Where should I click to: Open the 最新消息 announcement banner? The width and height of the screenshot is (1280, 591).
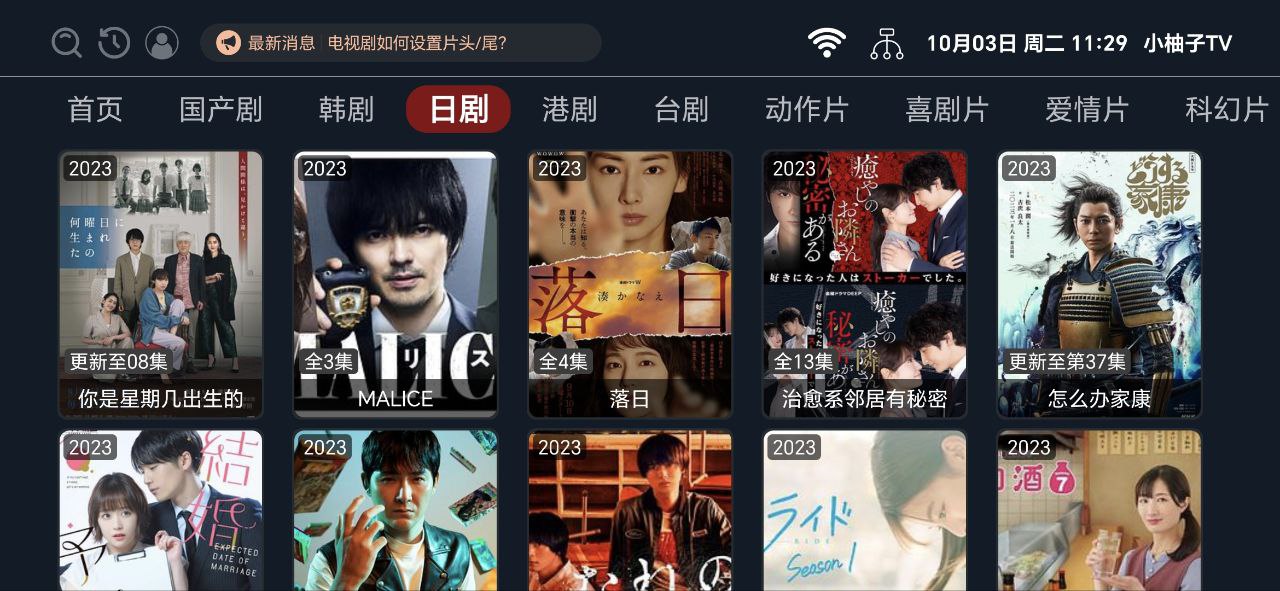(x=400, y=43)
